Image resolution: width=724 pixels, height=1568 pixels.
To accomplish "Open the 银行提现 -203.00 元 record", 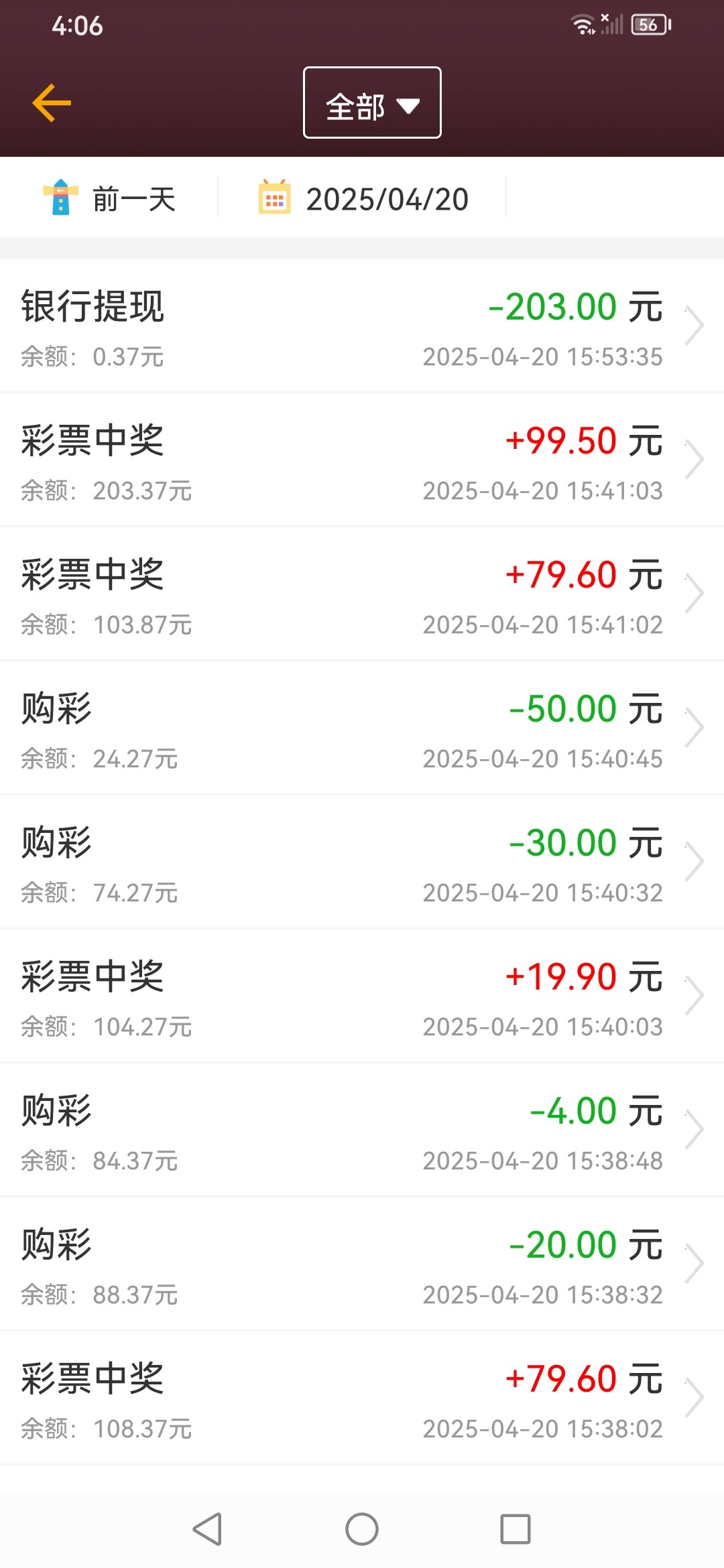I will pos(362,326).
